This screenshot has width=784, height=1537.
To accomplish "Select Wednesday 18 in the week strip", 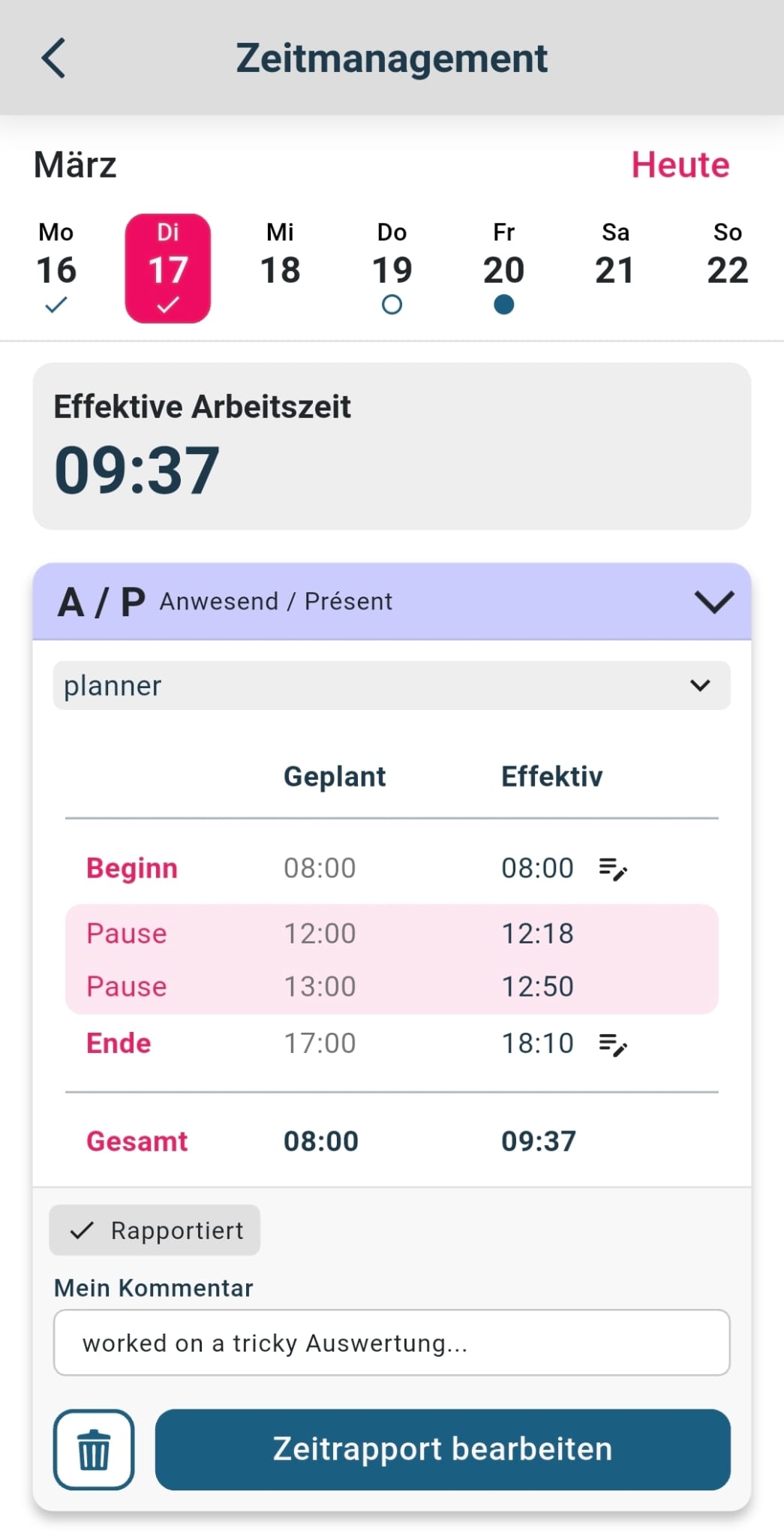I will pyautogui.click(x=280, y=269).
